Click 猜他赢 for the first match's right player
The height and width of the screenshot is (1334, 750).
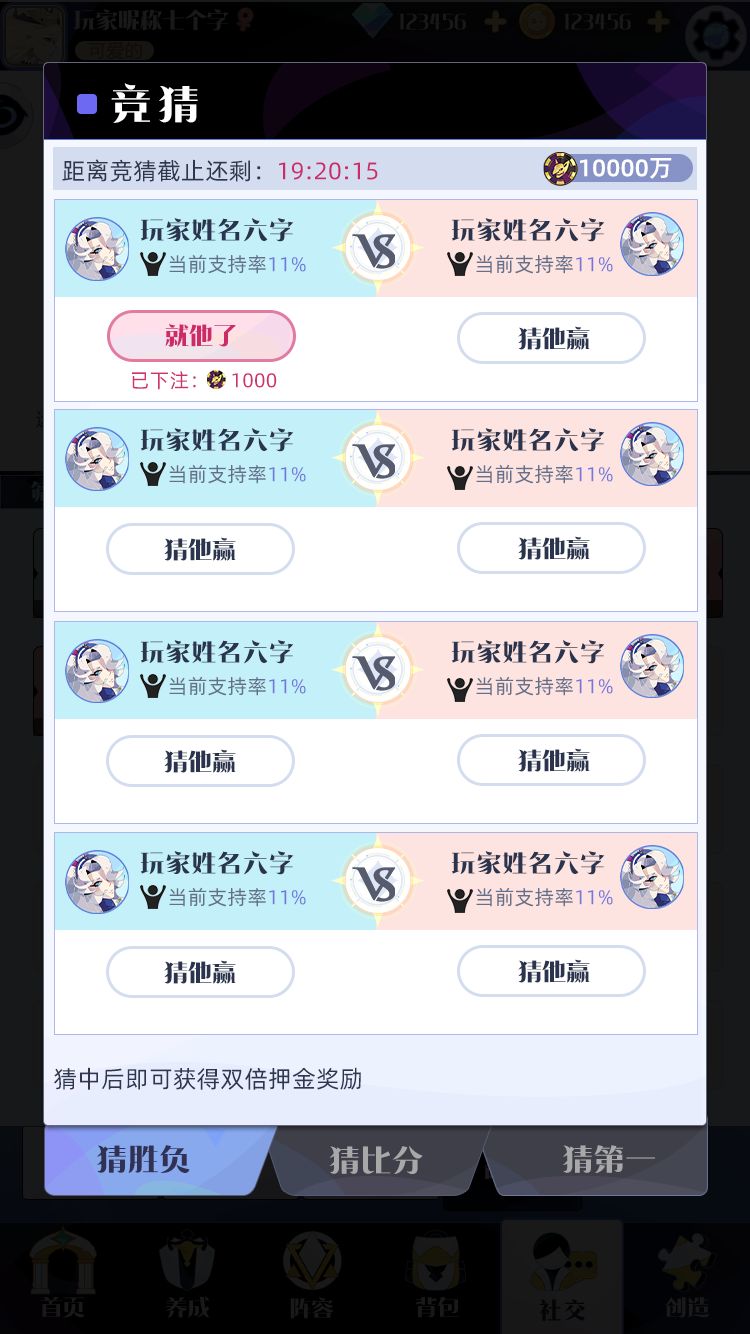[x=551, y=338]
